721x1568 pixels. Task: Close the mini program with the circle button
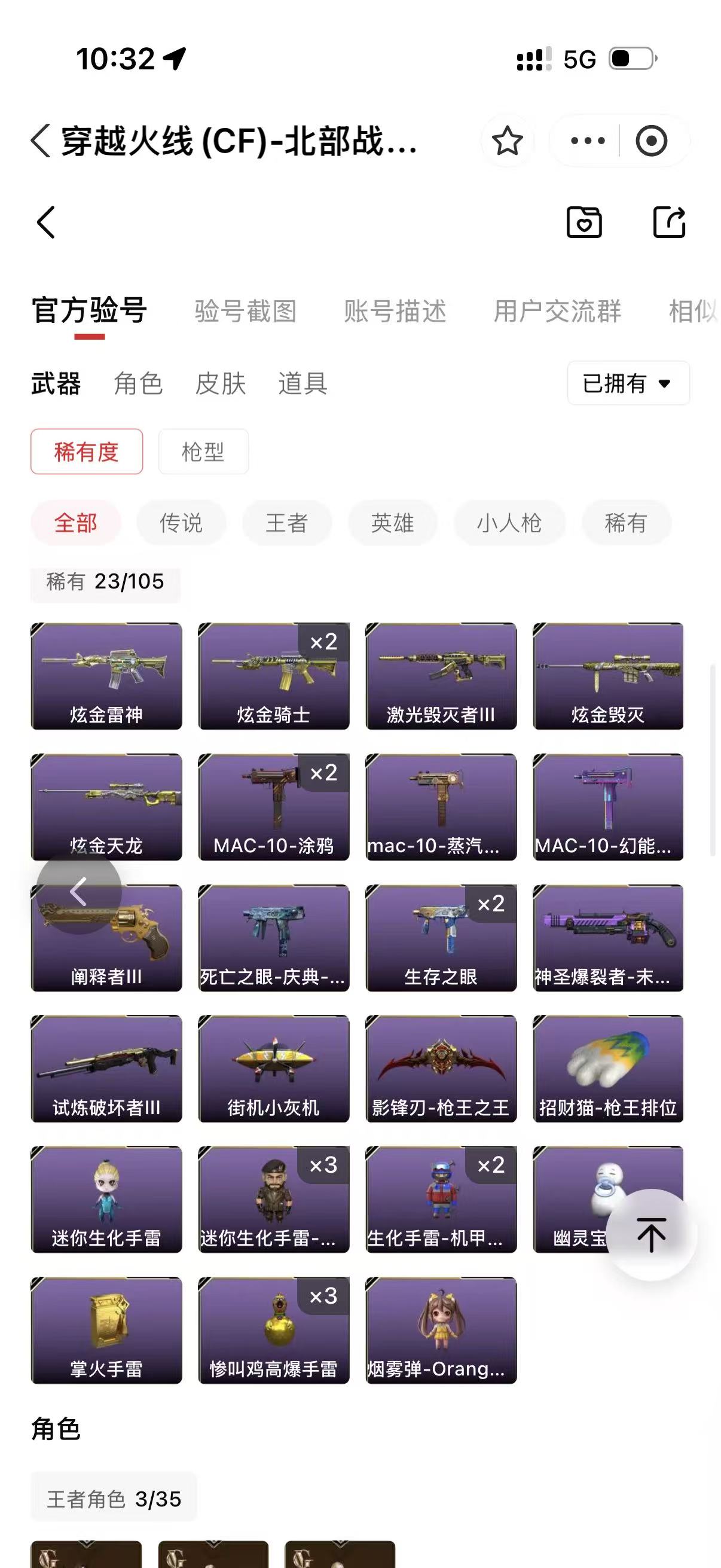[x=651, y=141]
